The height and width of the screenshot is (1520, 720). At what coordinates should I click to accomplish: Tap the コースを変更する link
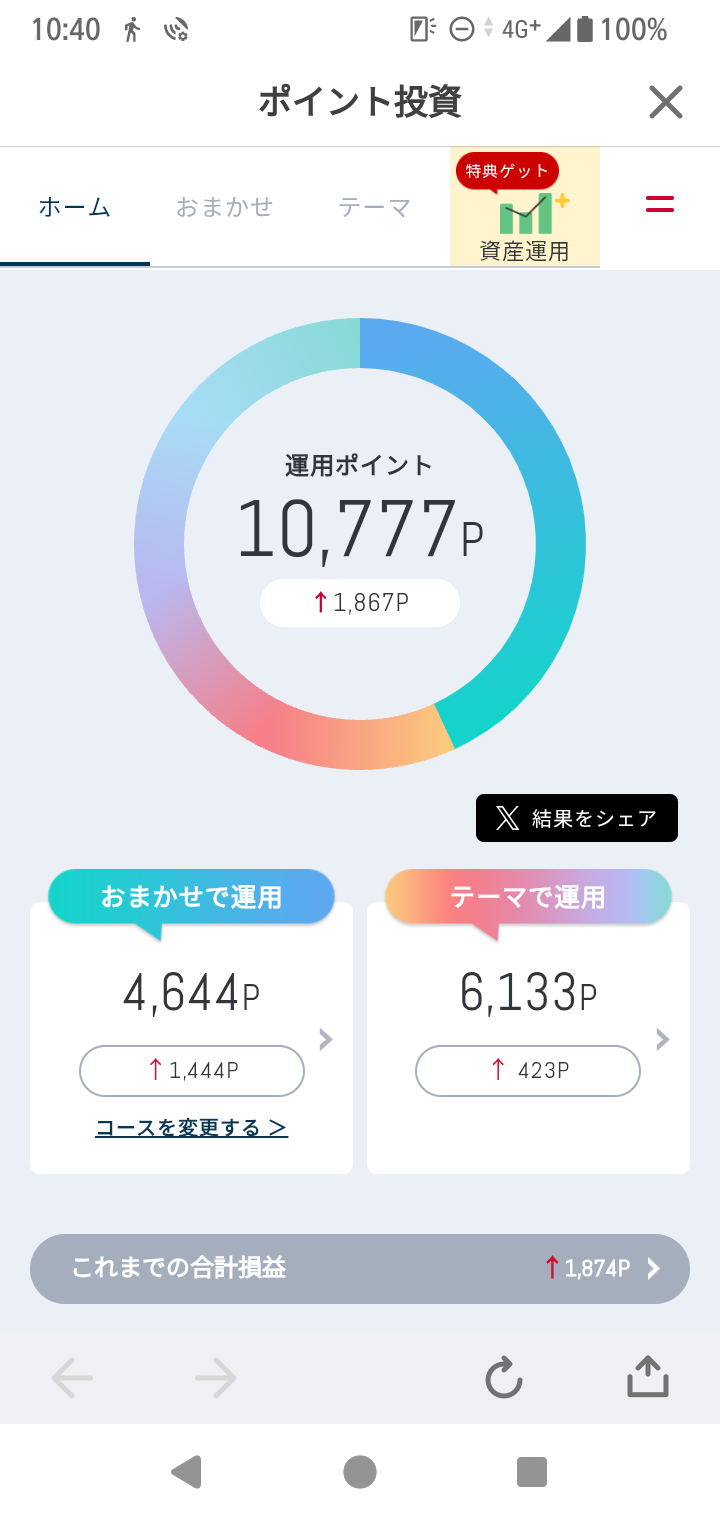tap(191, 1128)
